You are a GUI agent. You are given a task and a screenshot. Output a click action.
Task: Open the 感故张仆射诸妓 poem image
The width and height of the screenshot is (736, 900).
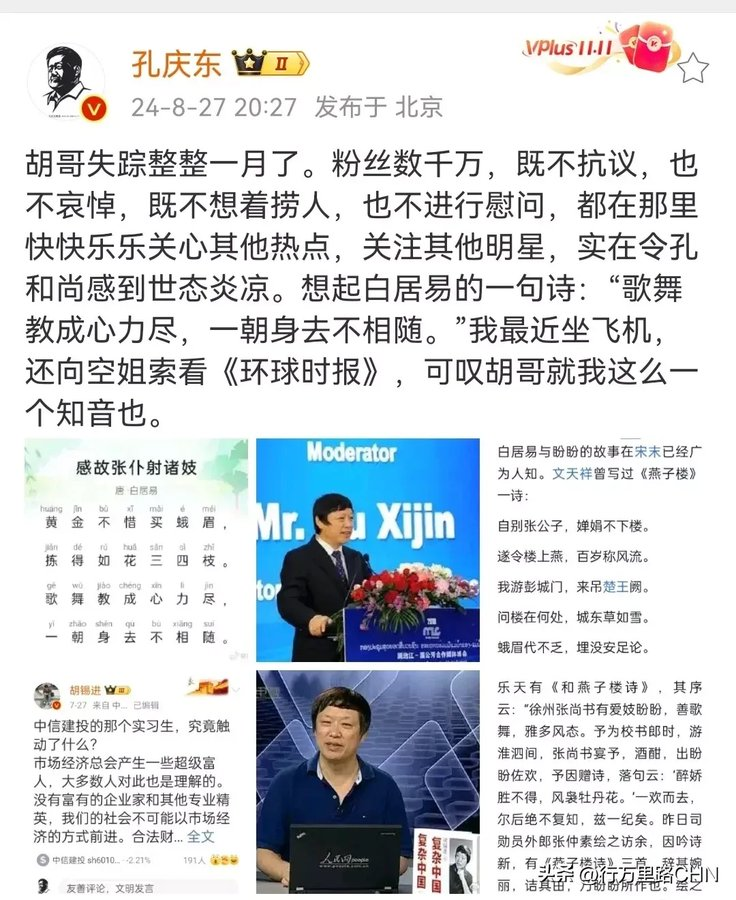136,548
